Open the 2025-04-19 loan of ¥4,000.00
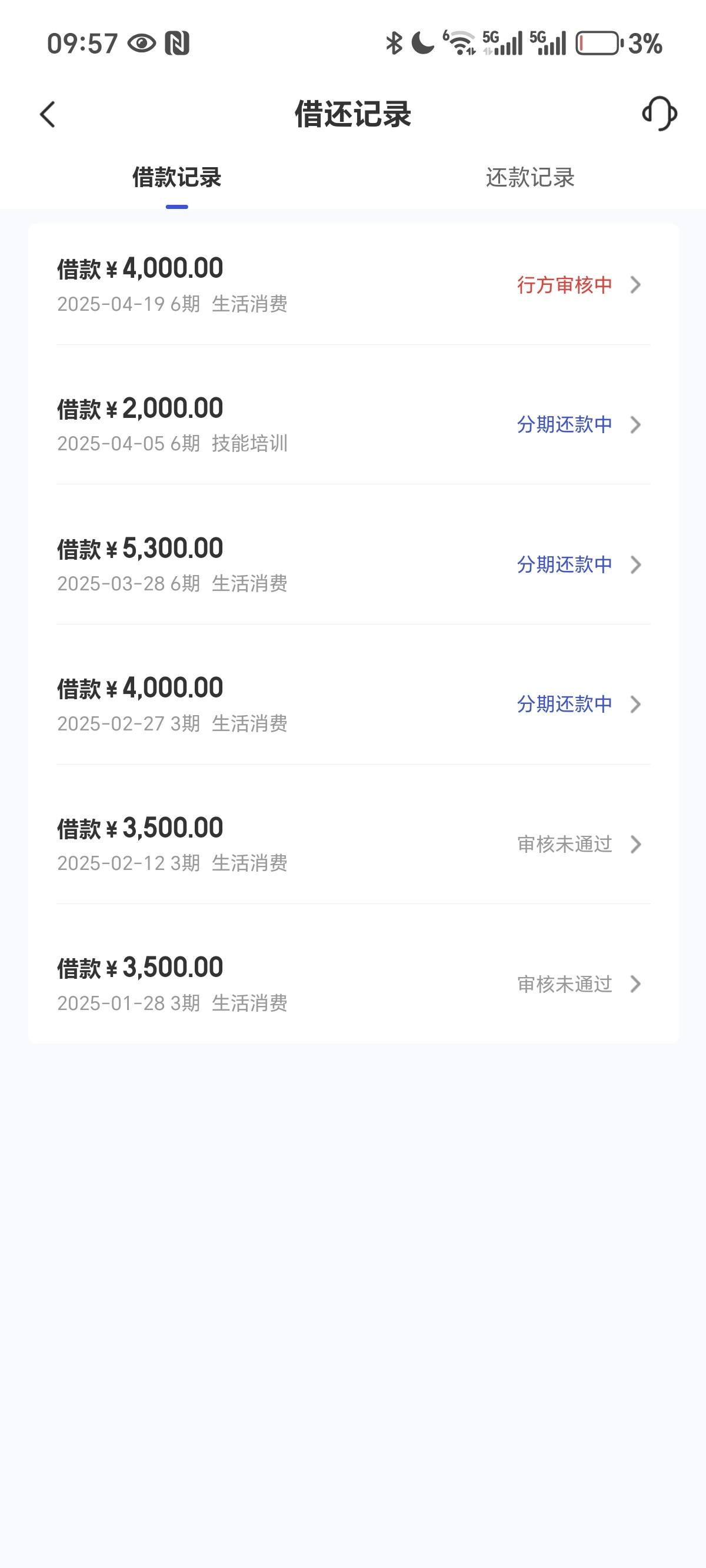 (x=354, y=284)
